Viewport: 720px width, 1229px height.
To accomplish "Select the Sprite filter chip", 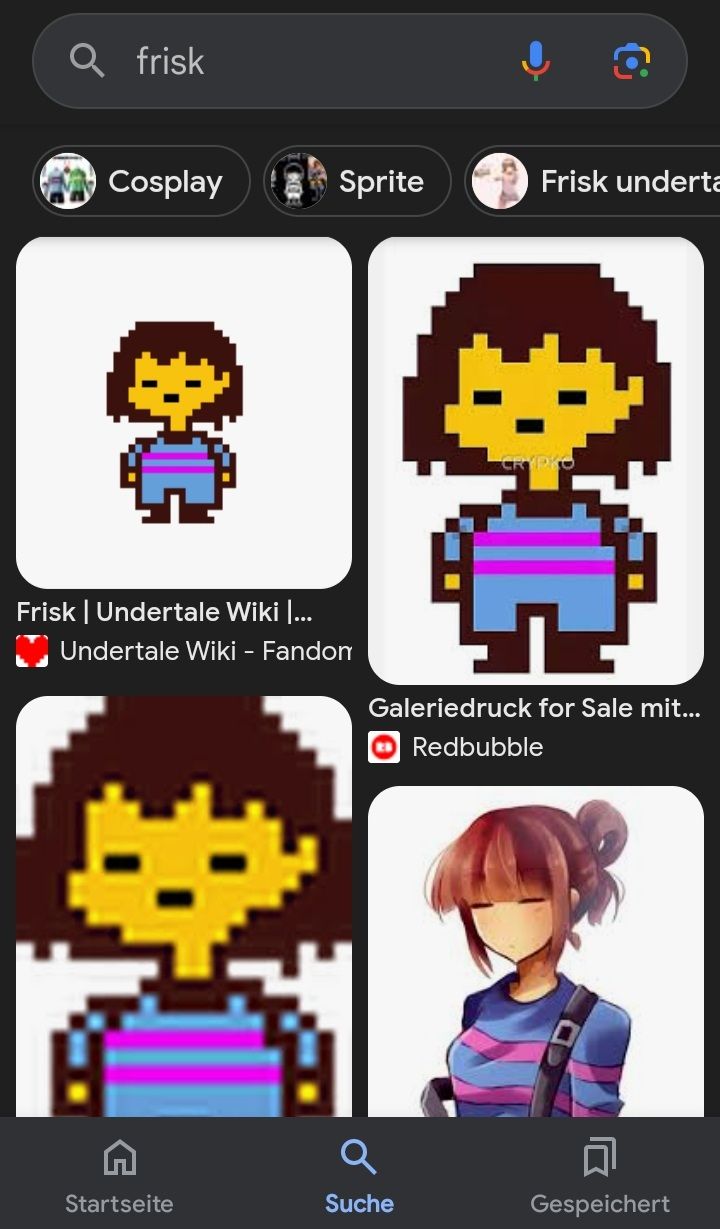I will click(x=357, y=181).
